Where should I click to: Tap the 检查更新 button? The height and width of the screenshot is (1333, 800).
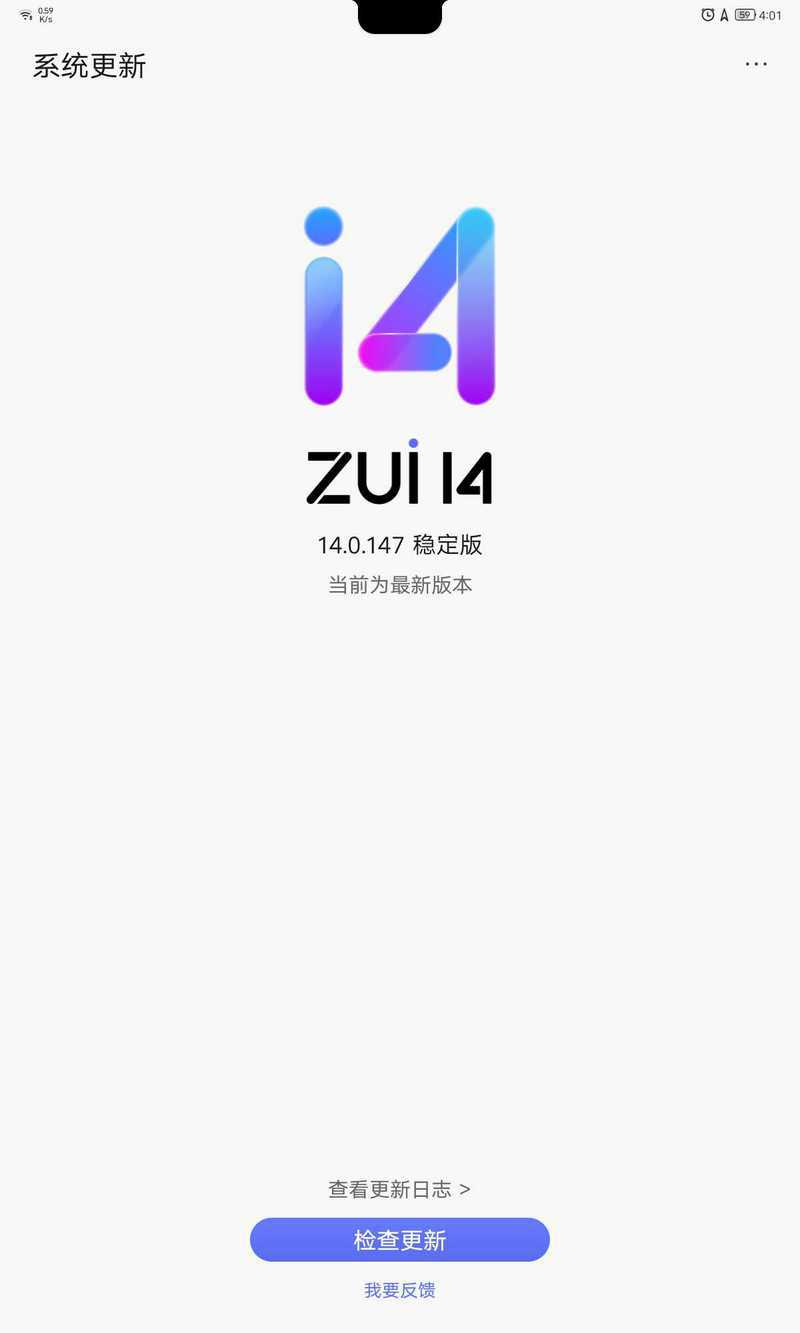point(400,1240)
